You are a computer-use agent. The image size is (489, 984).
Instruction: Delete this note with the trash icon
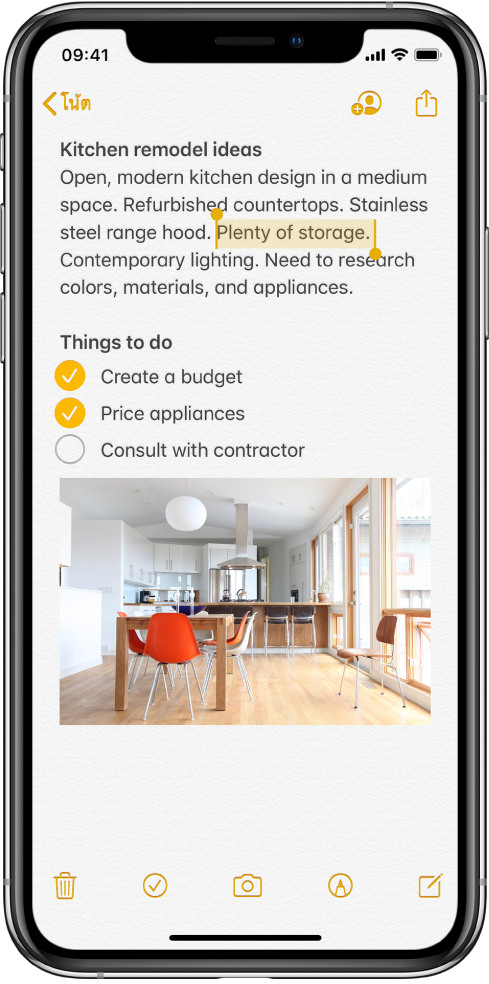pos(65,885)
